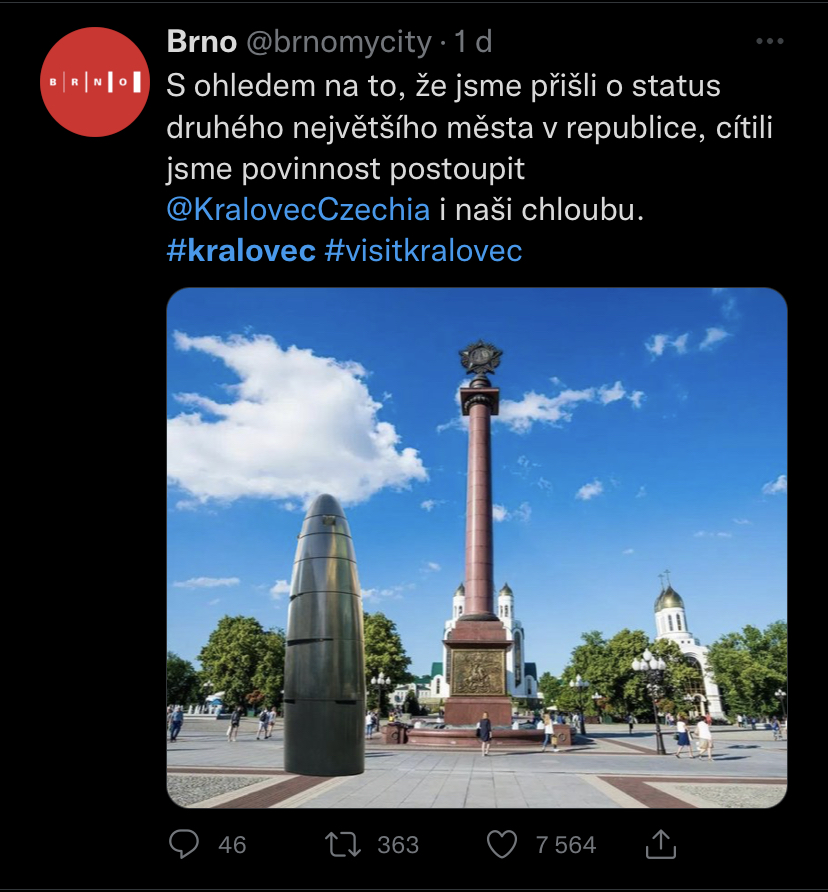View the attached monument photo
The height and width of the screenshot is (892, 828).
pyautogui.click(x=476, y=546)
